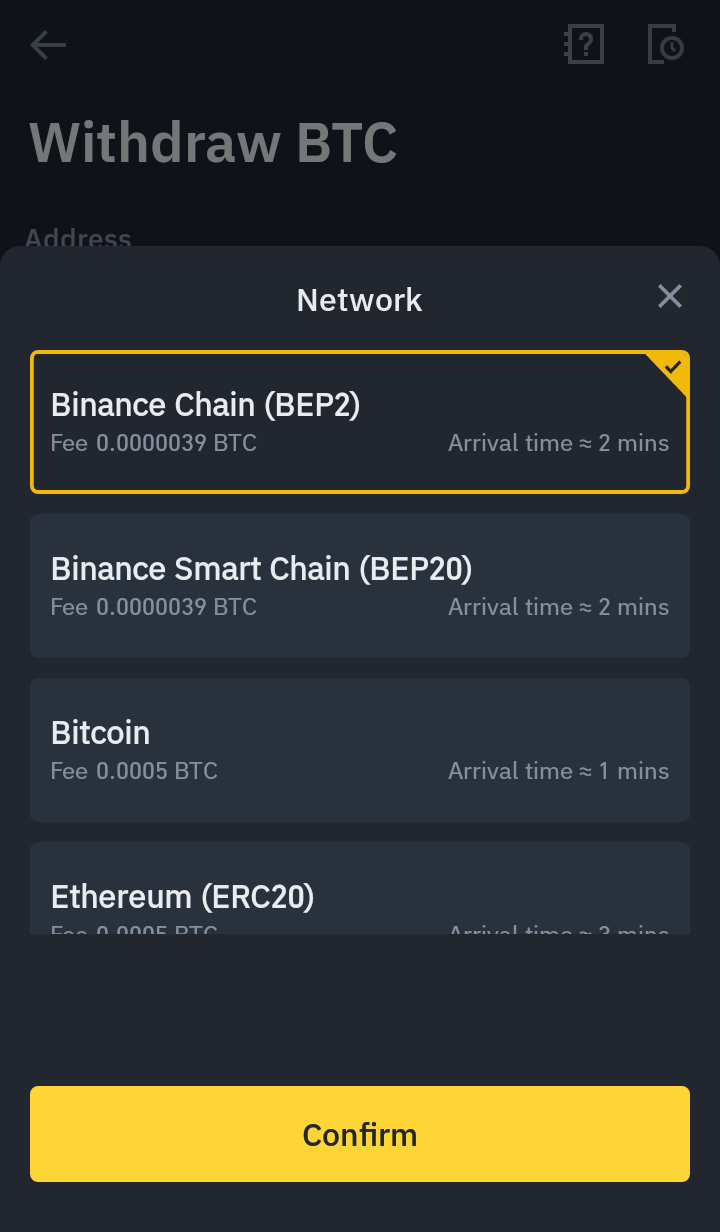Screen dimensions: 720x1232
Task: Open withdrawal history icon
Action: tap(666, 45)
